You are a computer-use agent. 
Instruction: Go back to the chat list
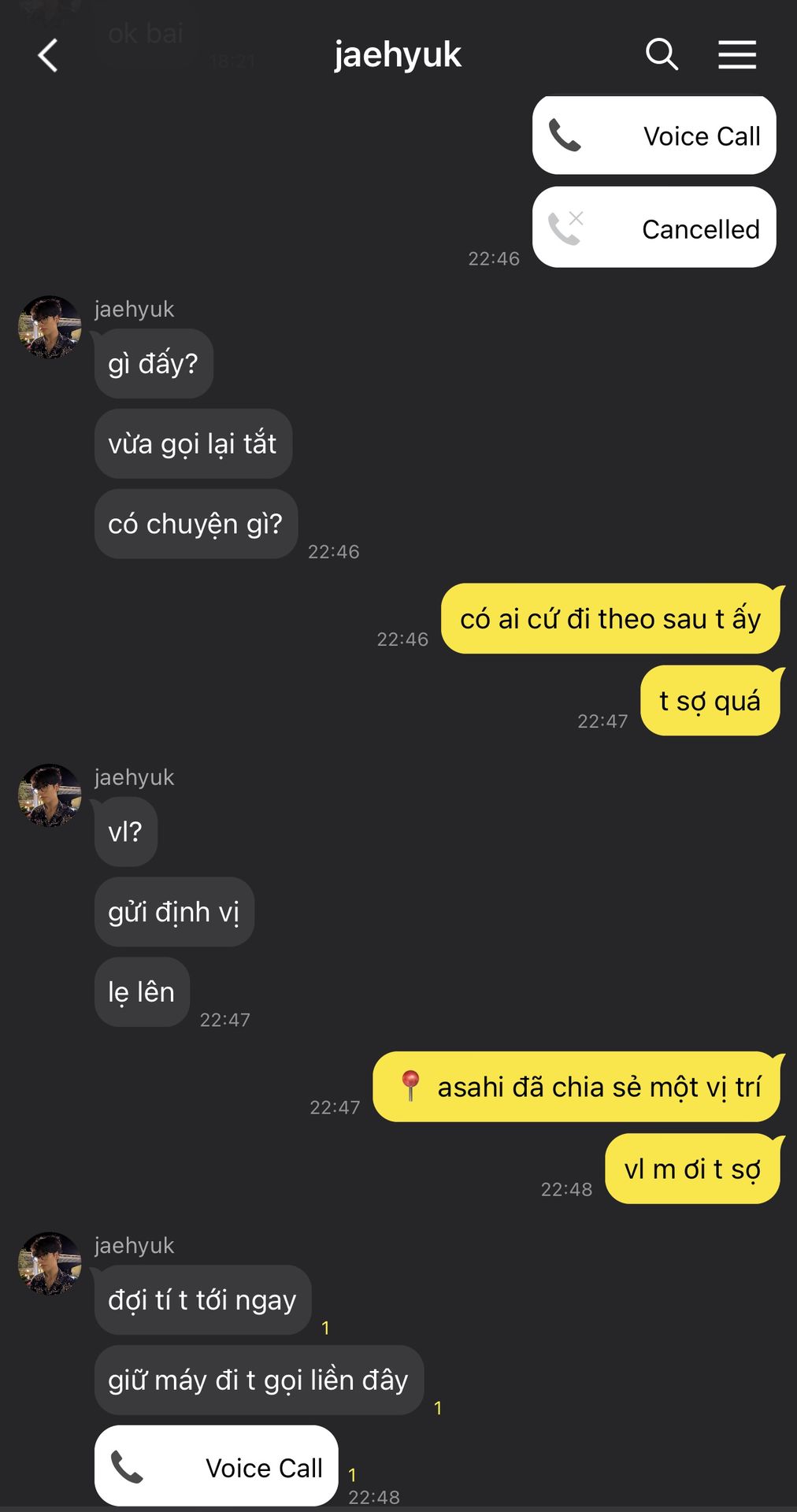tap(48, 55)
